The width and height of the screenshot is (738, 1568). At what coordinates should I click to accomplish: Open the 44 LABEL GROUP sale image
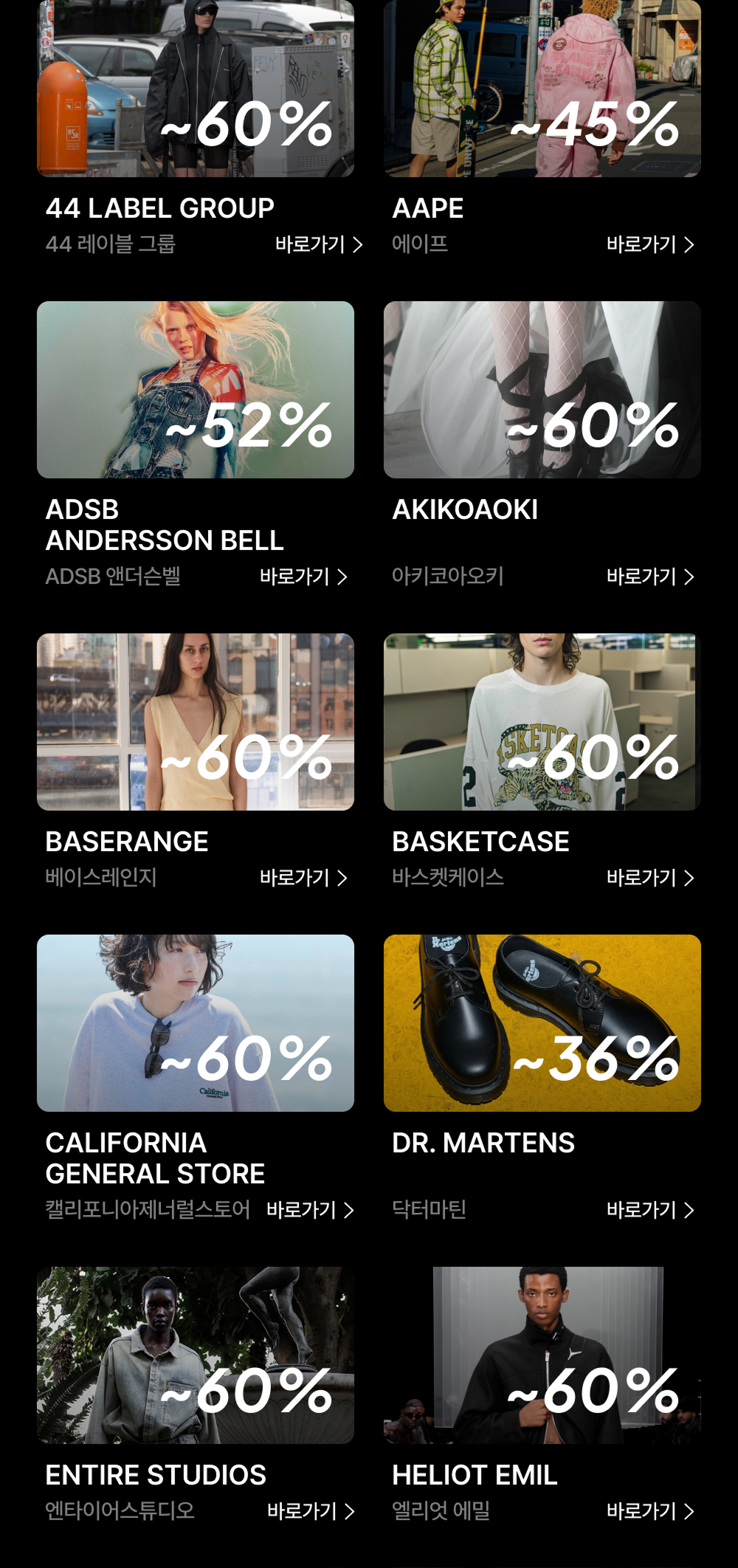pos(196,89)
